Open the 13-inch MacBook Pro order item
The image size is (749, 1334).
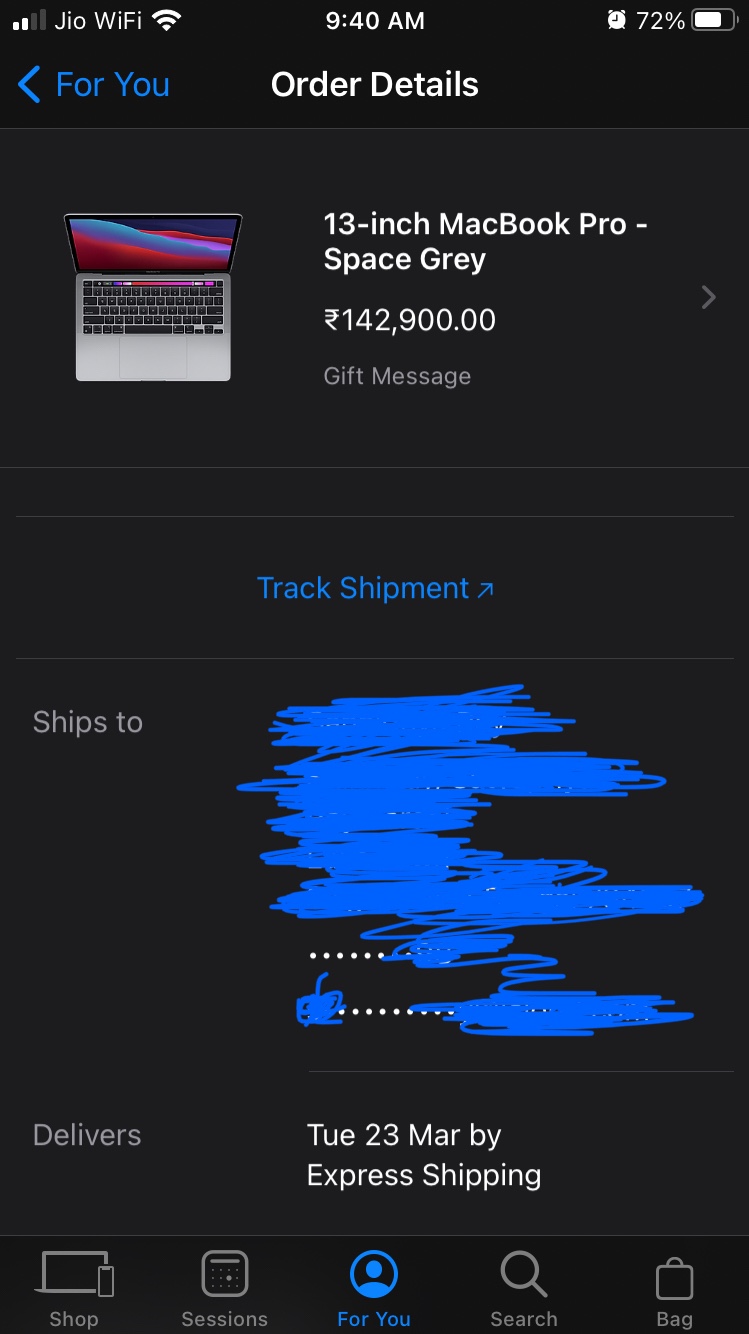(x=485, y=297)
